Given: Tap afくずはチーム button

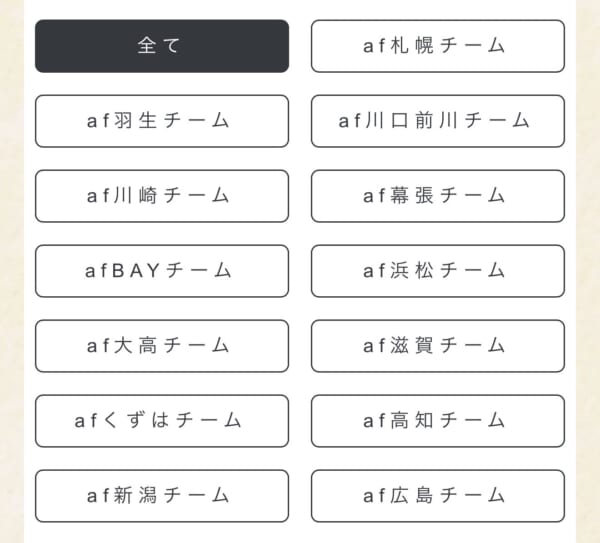Looking at the screenshot, I should [161, 421].
